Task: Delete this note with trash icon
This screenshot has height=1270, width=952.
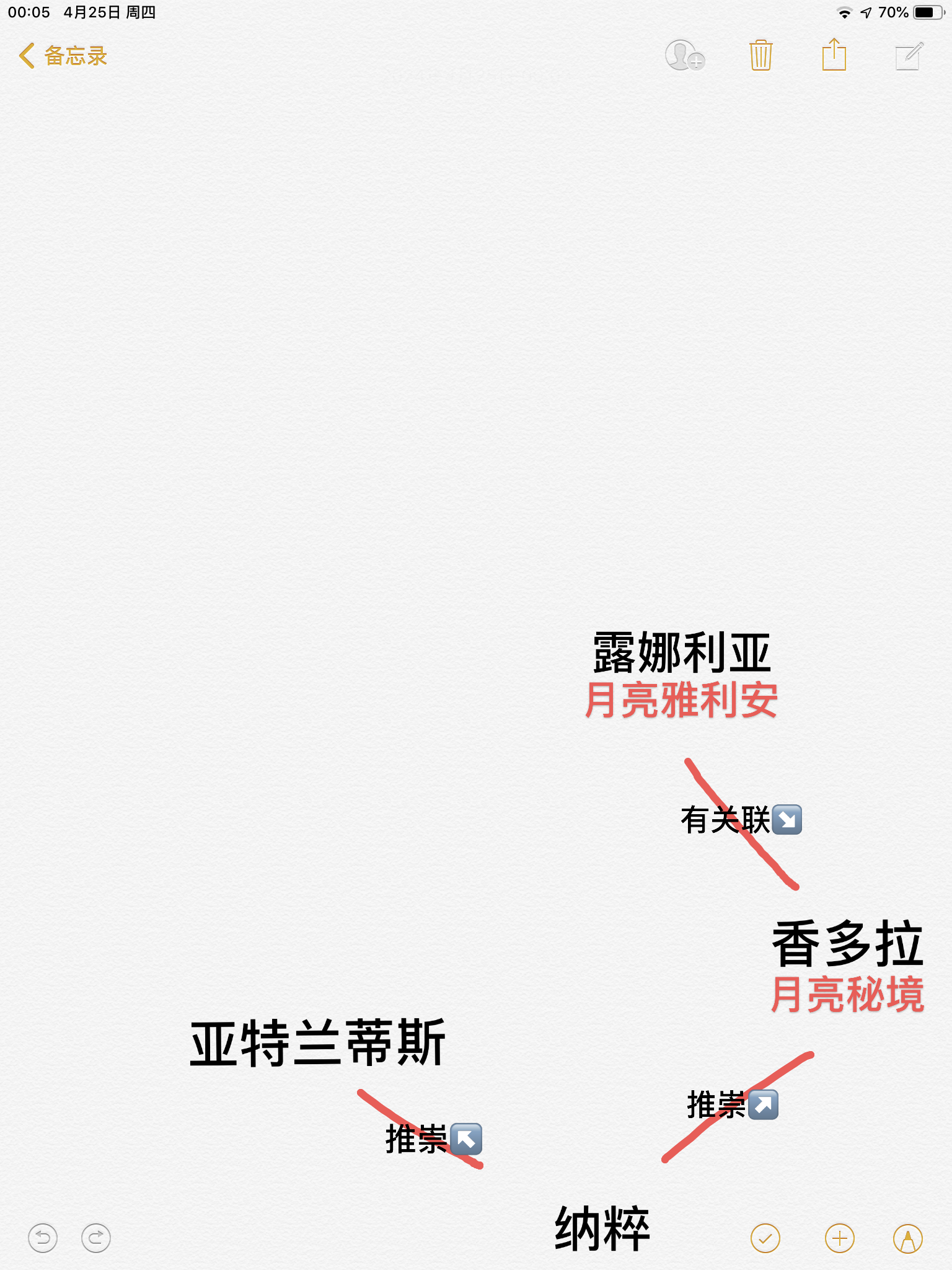Action: pyautogui.click(x=760, y=56)
